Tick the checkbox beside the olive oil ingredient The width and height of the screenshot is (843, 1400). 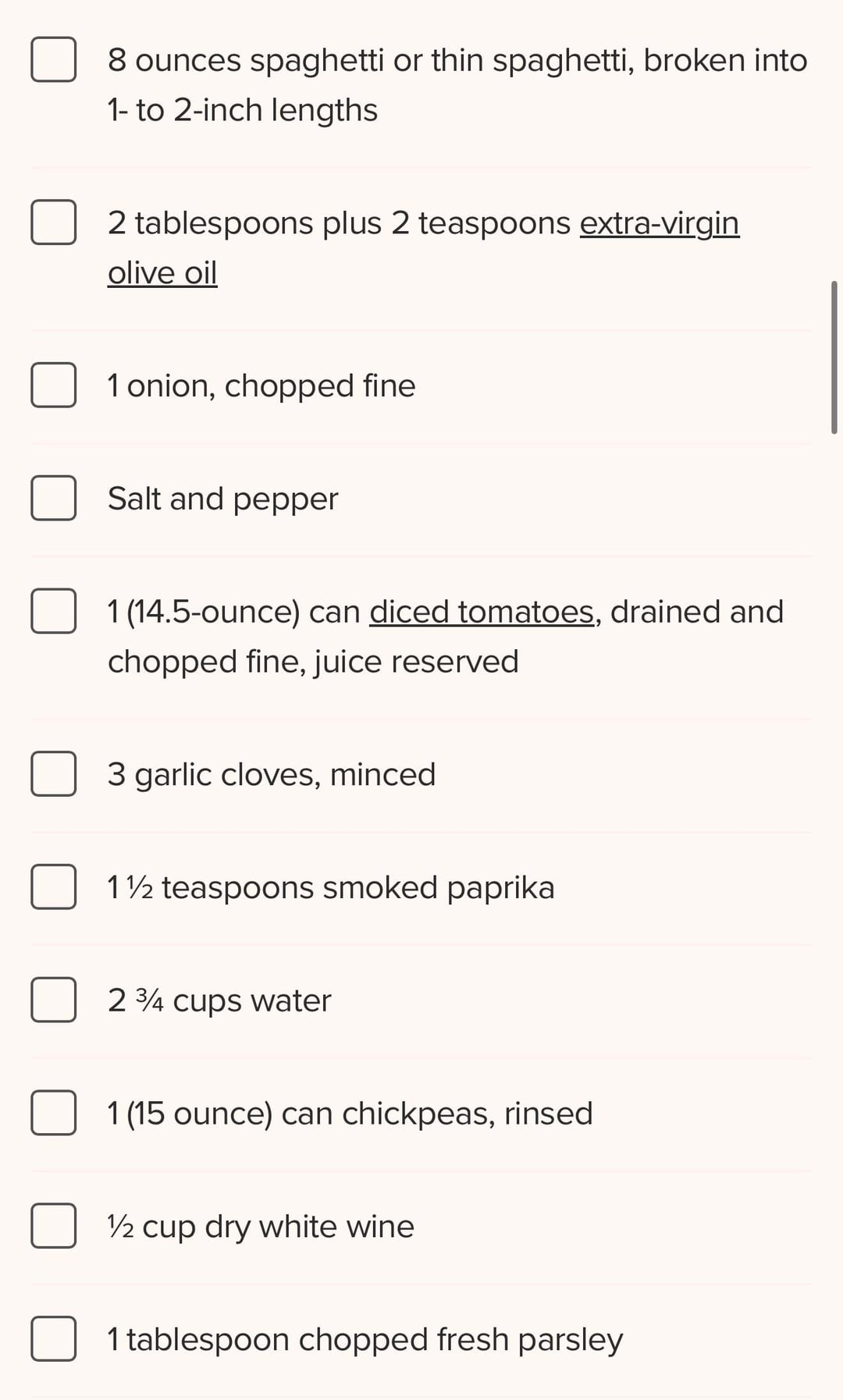click(53, 222)
